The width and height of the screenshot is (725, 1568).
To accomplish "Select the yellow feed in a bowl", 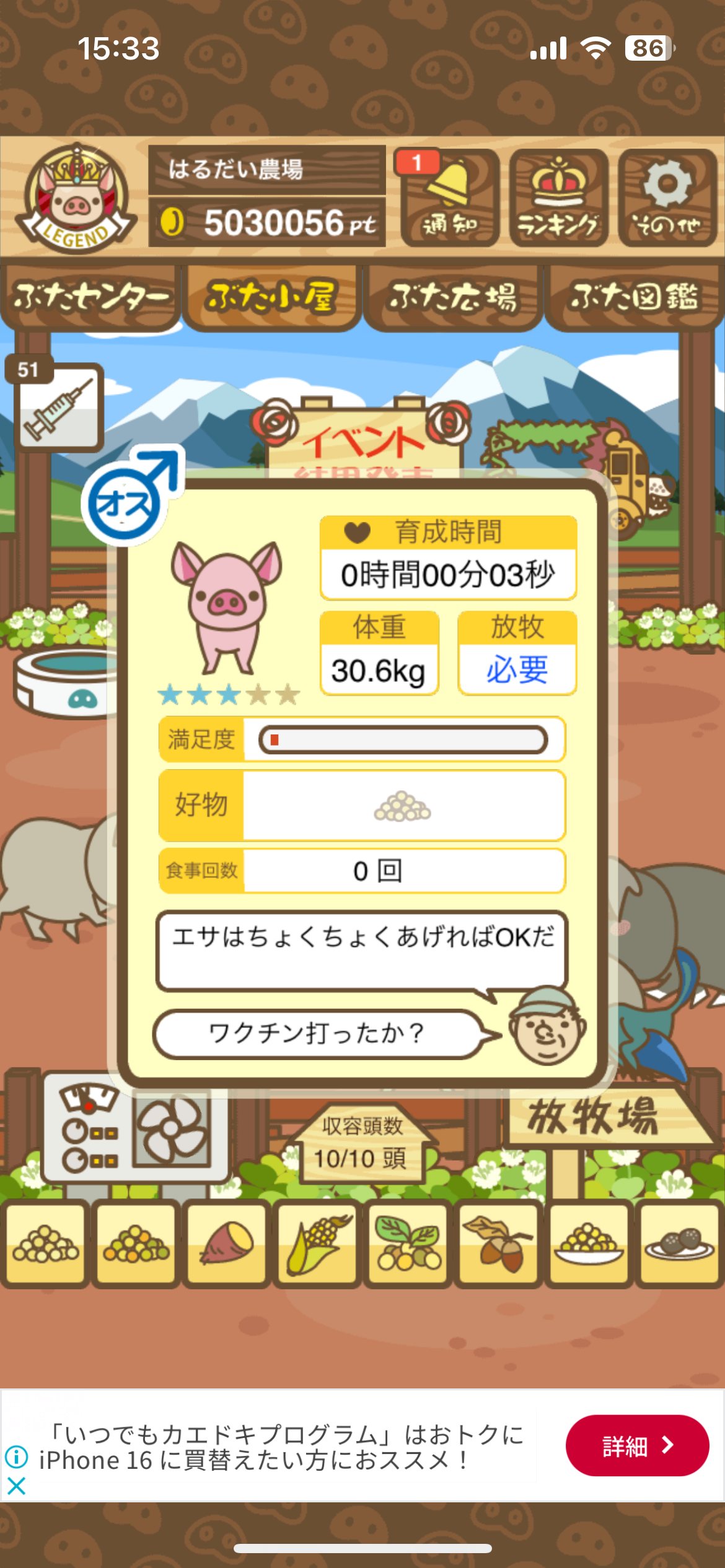I will coord(588,1242).
